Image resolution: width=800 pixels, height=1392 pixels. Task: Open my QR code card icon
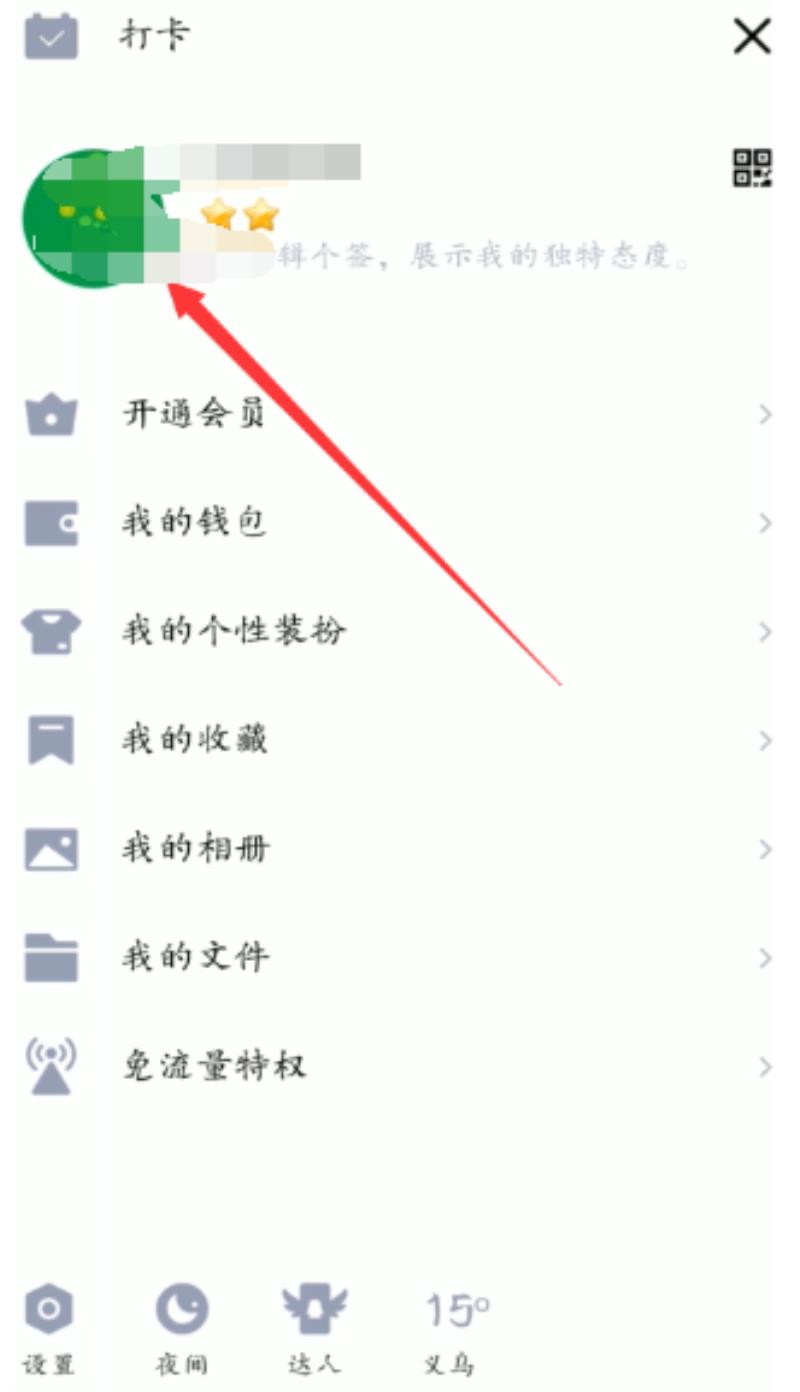(x=753, y=168)
